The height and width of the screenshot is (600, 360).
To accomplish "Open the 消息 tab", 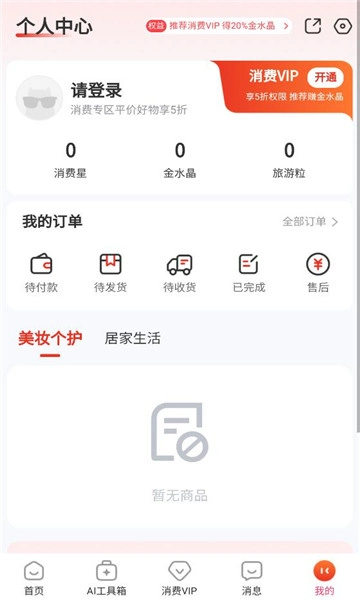I will (251, 578).
